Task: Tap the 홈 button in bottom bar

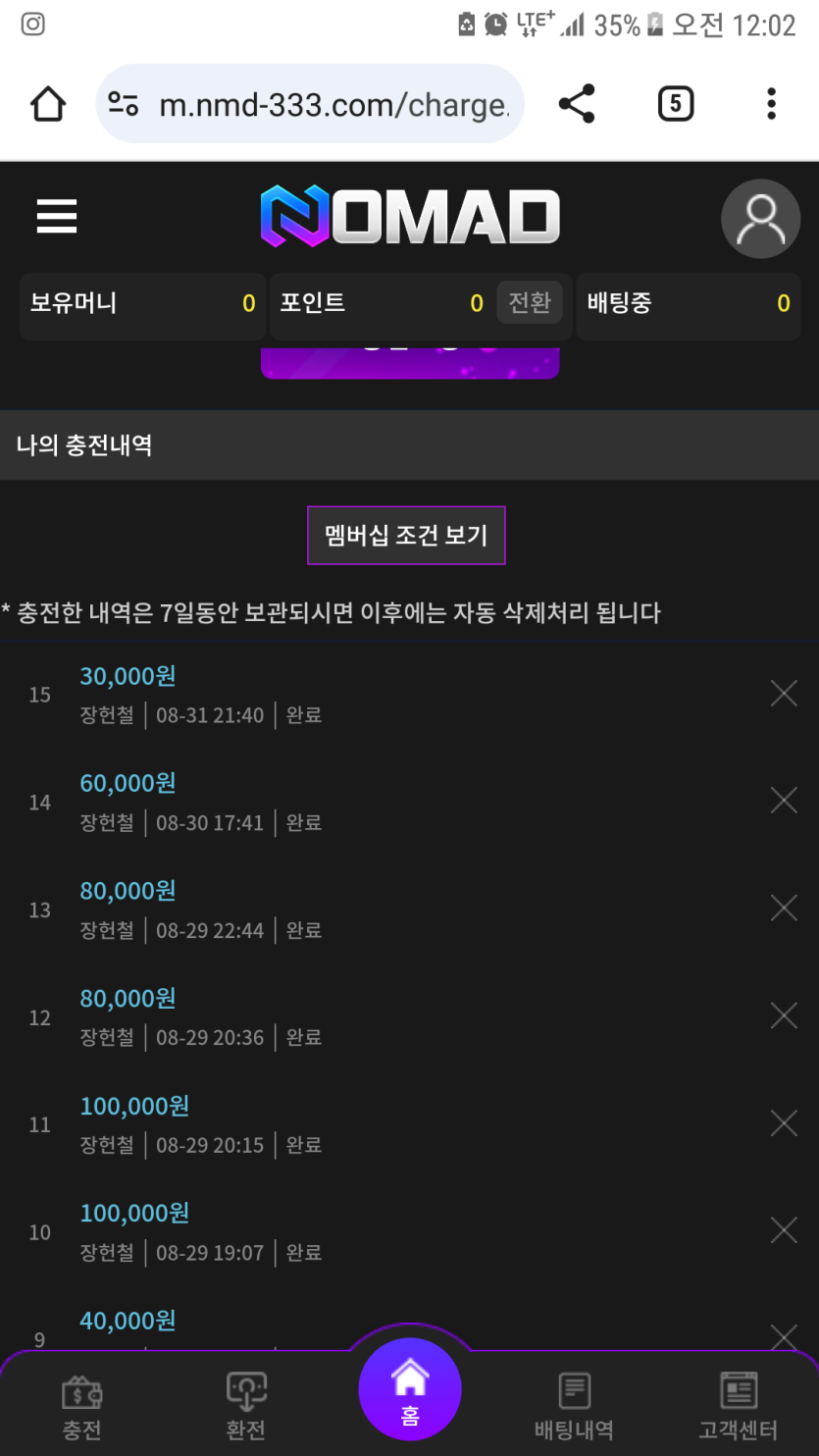Action: pyautogui.click(x=410, y=1389)
